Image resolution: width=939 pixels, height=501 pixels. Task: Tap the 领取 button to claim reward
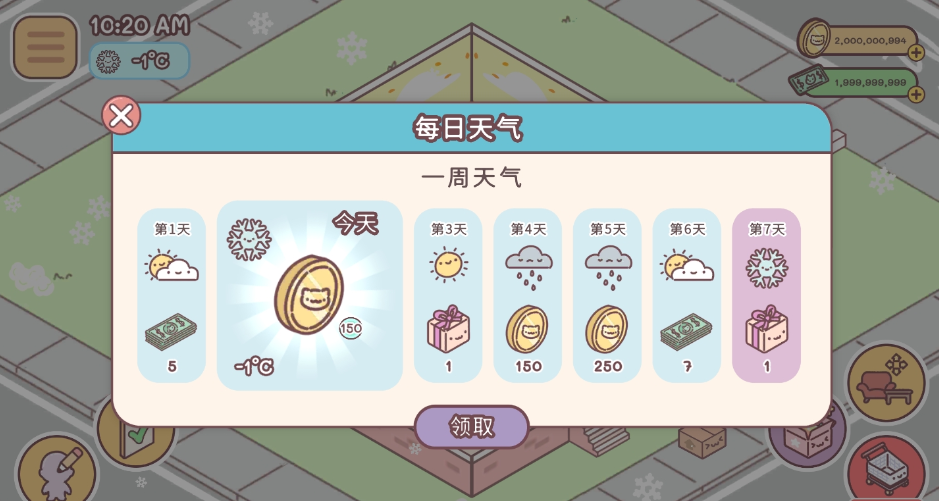coord(472,426)
